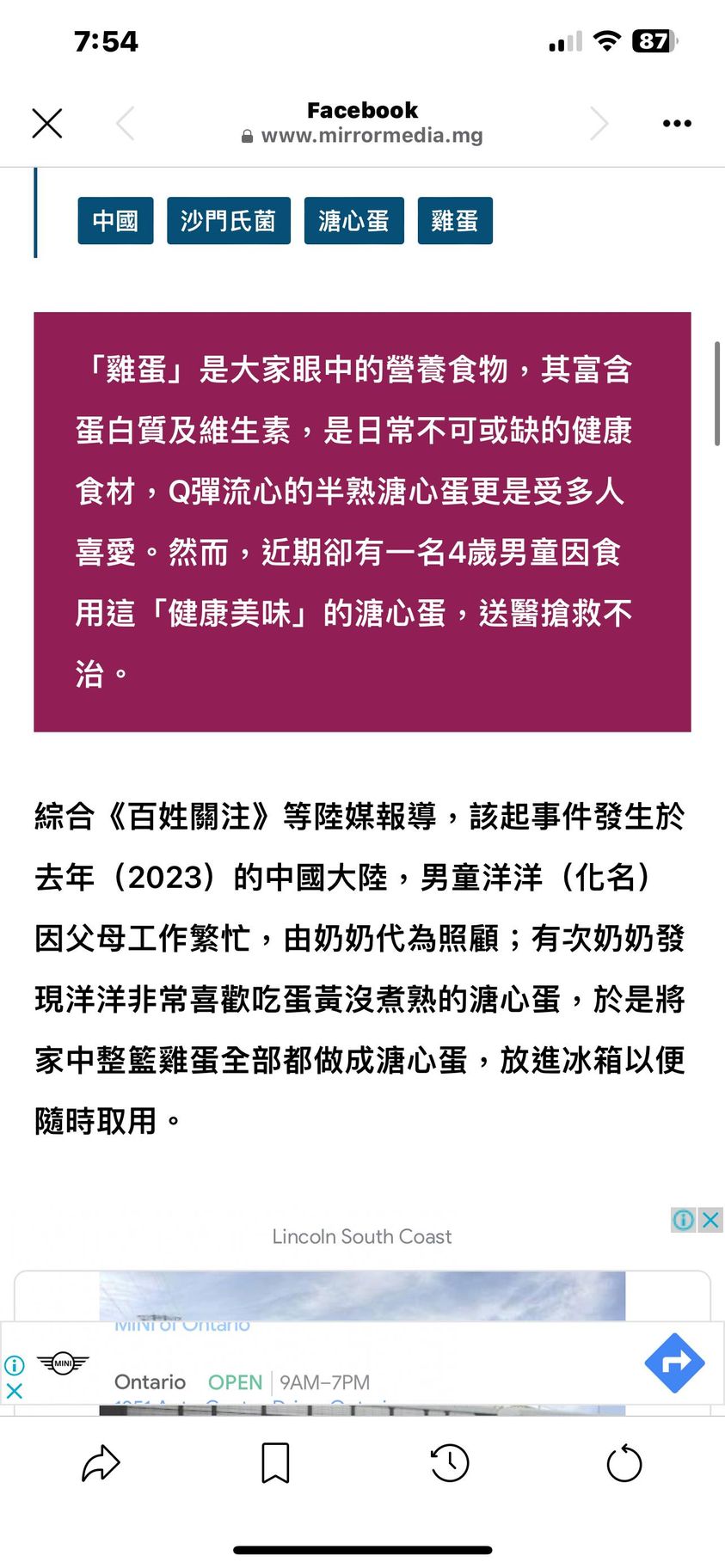
Task: Go forward to the next page
Action: (x=599, y=123)
